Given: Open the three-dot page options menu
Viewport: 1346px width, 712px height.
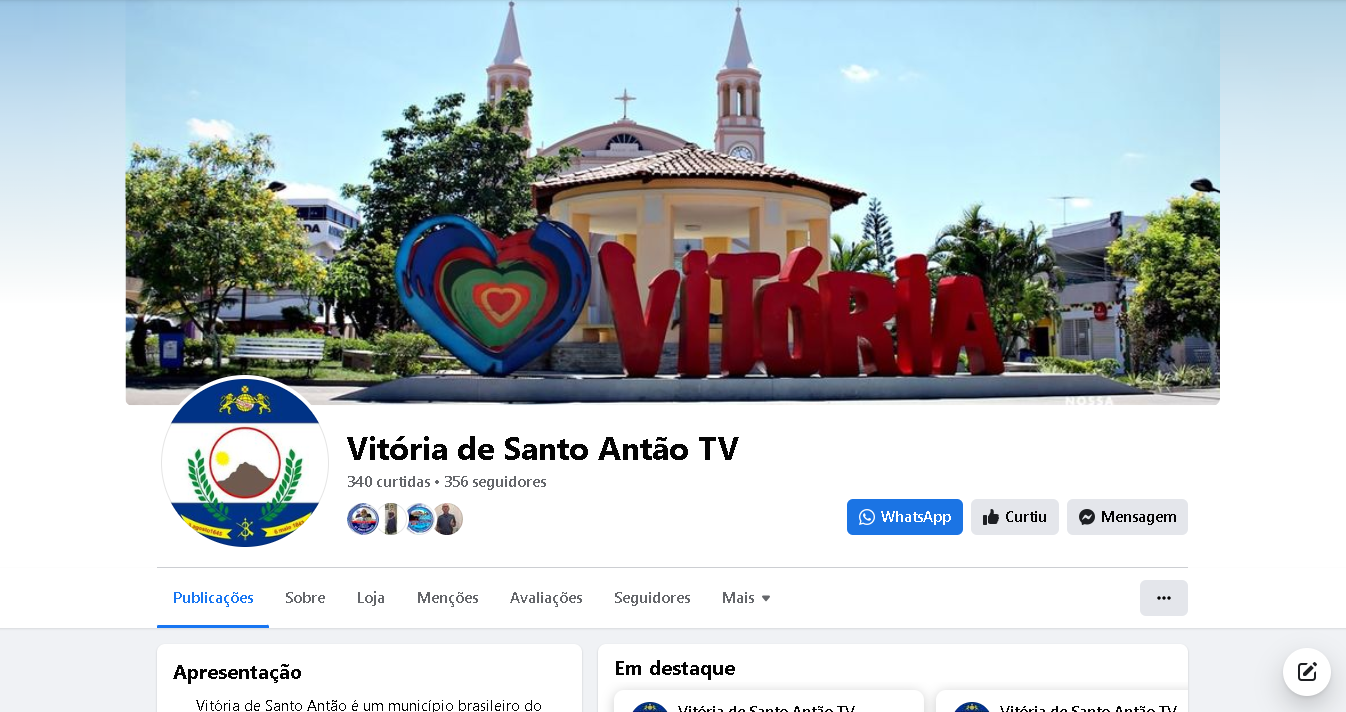Looking at the screenshot, I should coord(1163,598).
